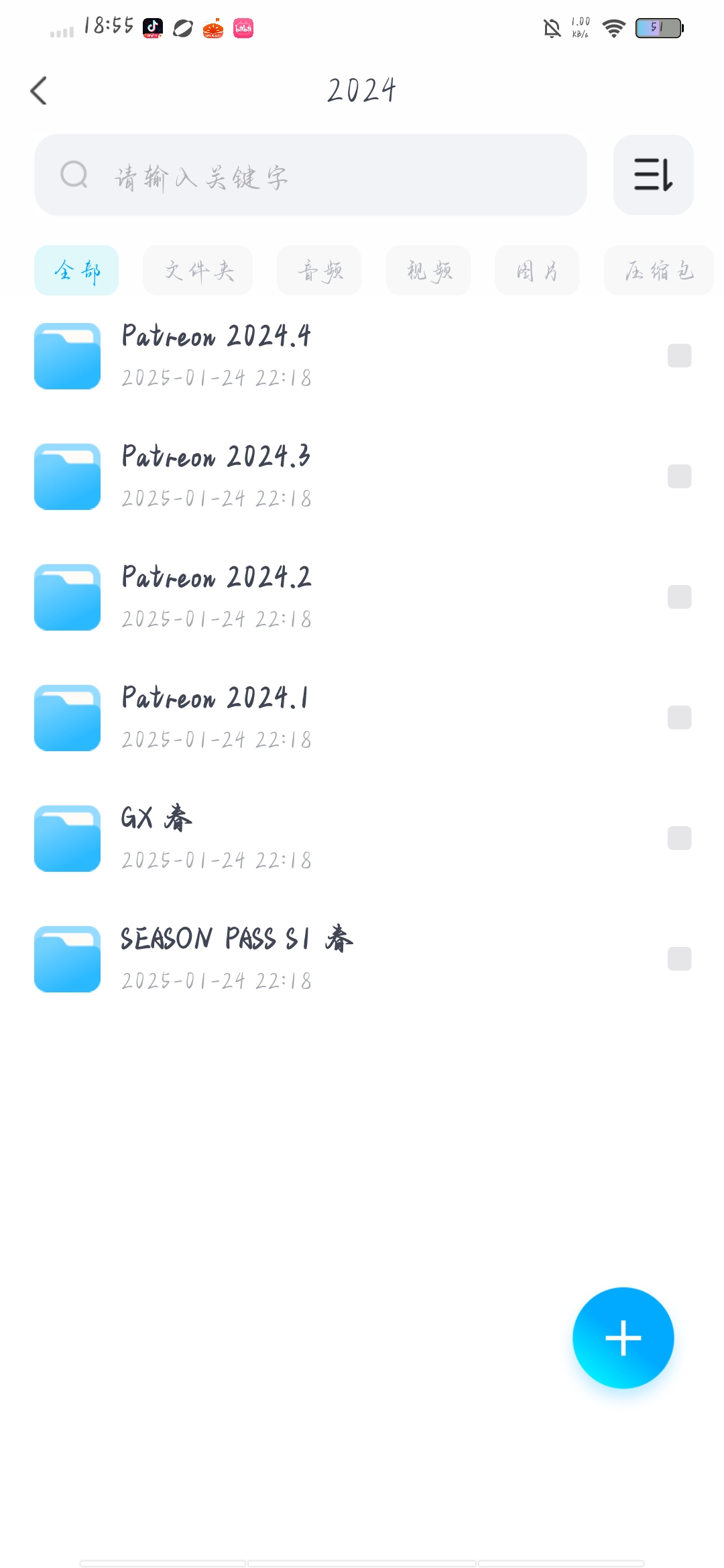This screenshot has height=1568, width=724.
Task: Mark SEASON PASS S1 春 as selected
Action: (x=679, y=959)
